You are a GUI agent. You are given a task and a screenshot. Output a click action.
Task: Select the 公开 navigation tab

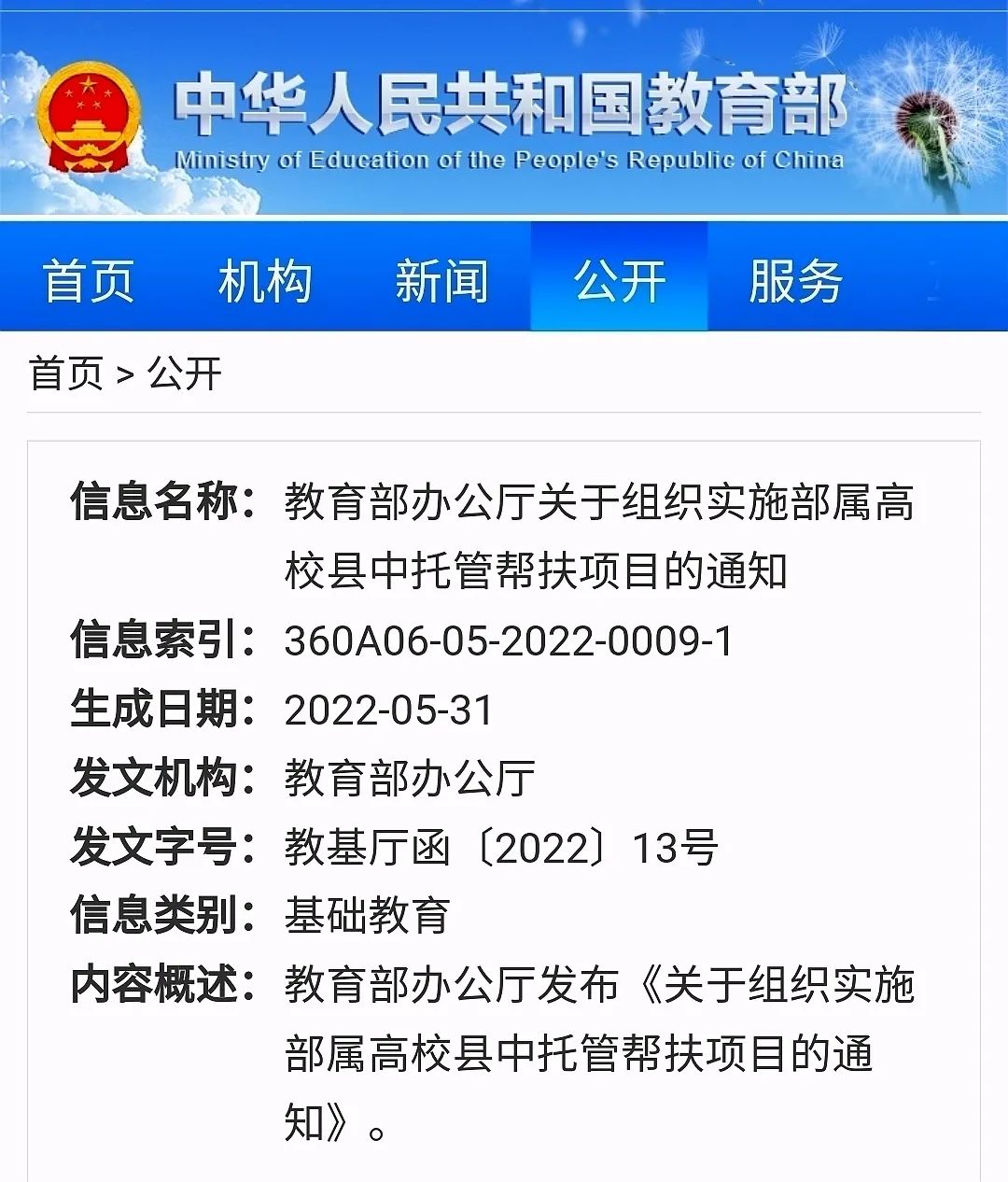click(619, 280)
